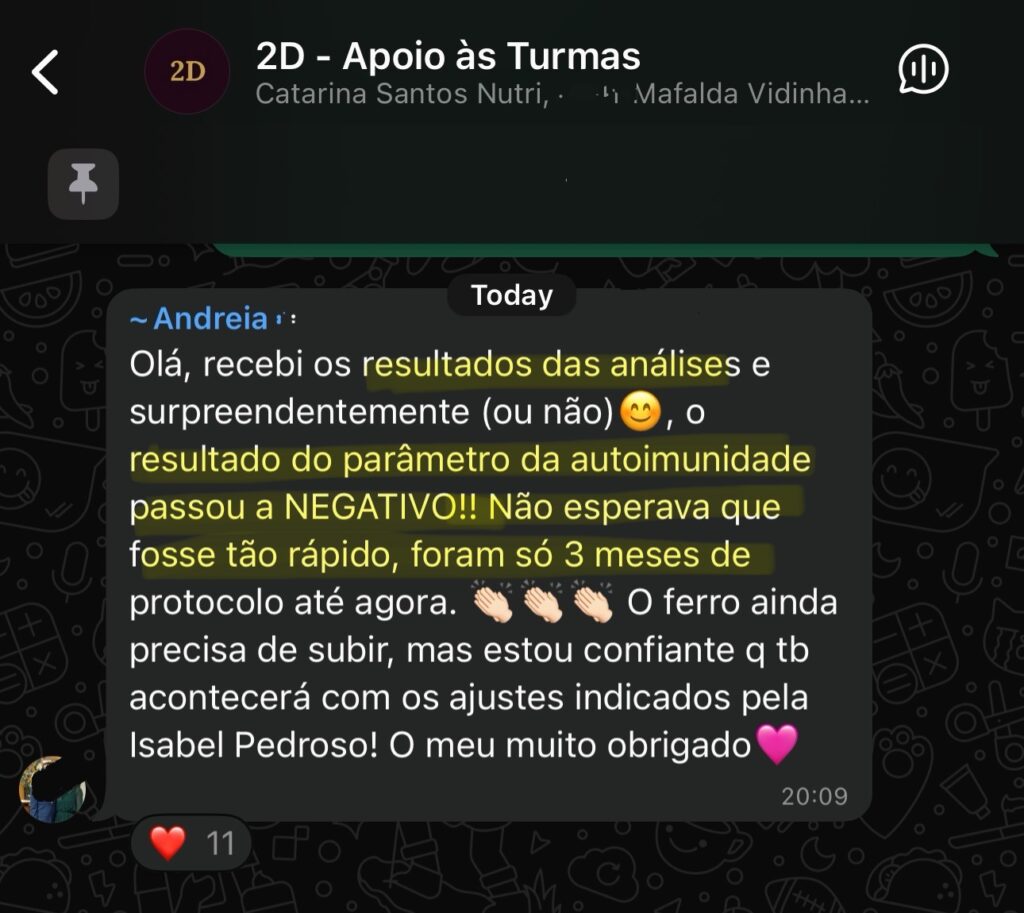
Task: Open the 2D group profile picture
Action: [x=187, y=71]
